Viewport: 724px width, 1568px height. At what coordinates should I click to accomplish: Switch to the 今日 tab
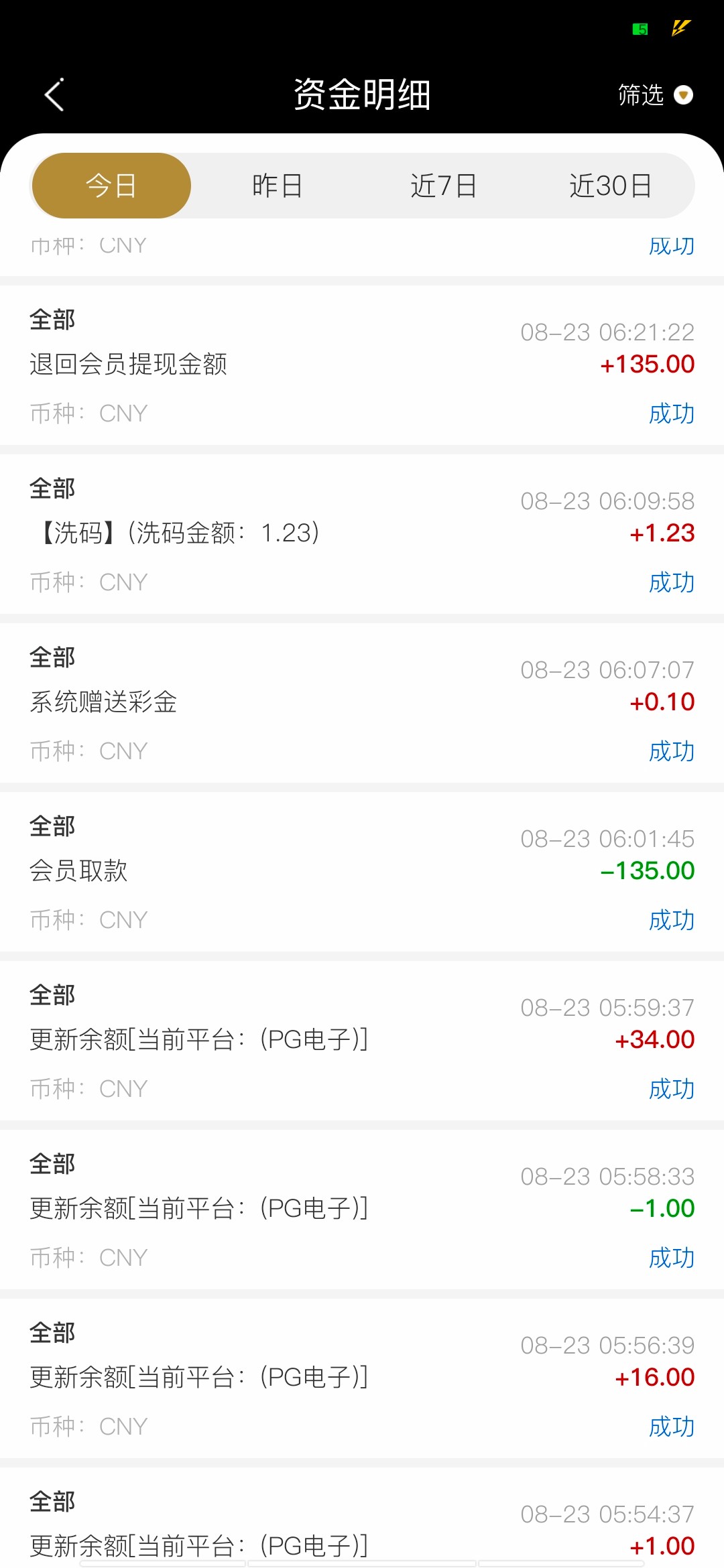pyautogui.click(x=111, y=186)
